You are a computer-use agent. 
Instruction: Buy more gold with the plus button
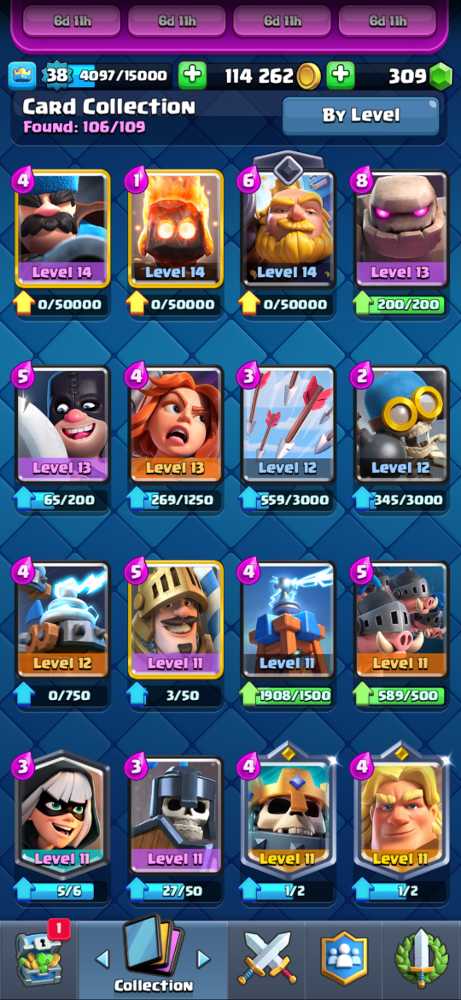(x=341, y=77)
